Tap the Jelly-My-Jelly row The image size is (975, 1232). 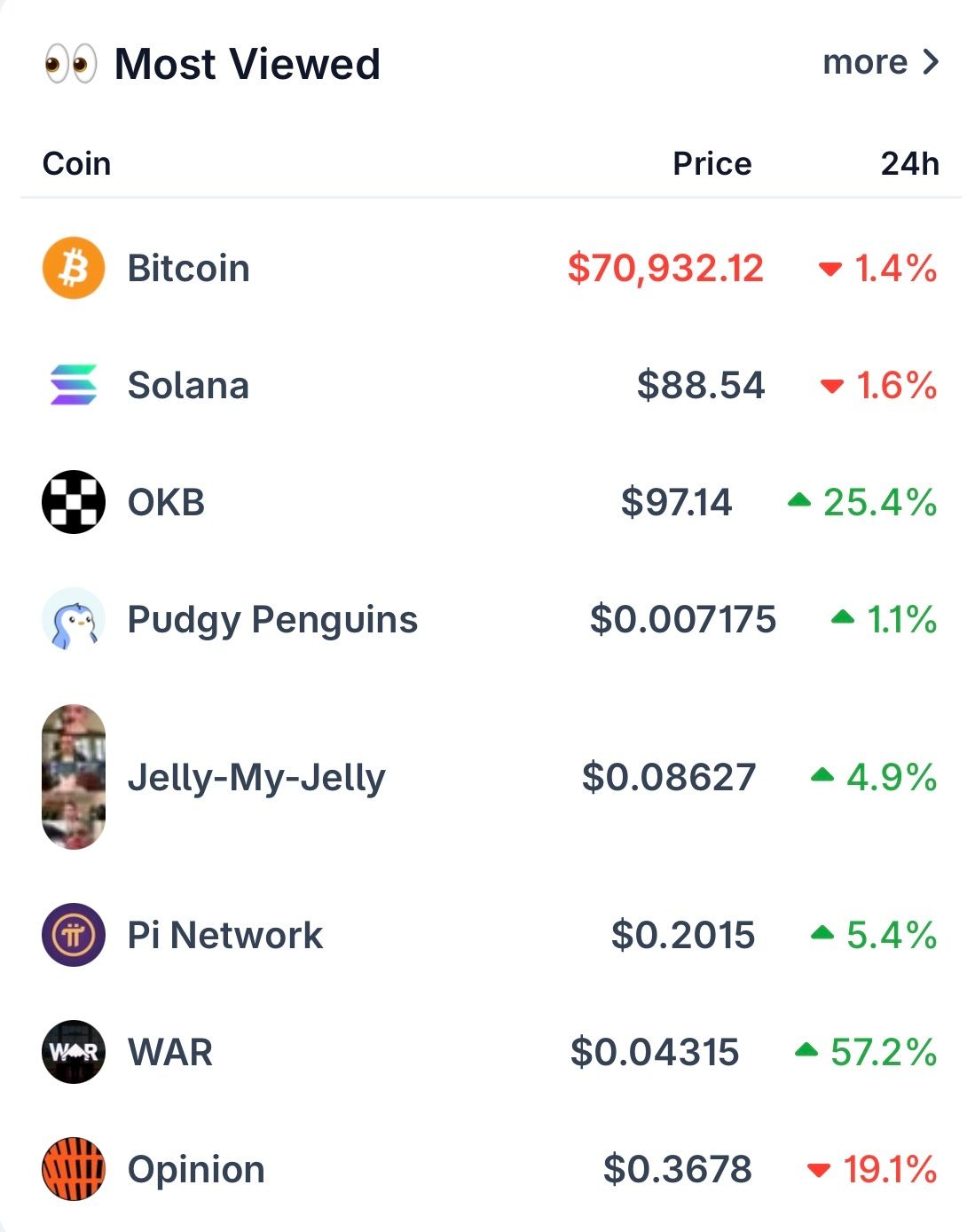click(x=256, y=777)
